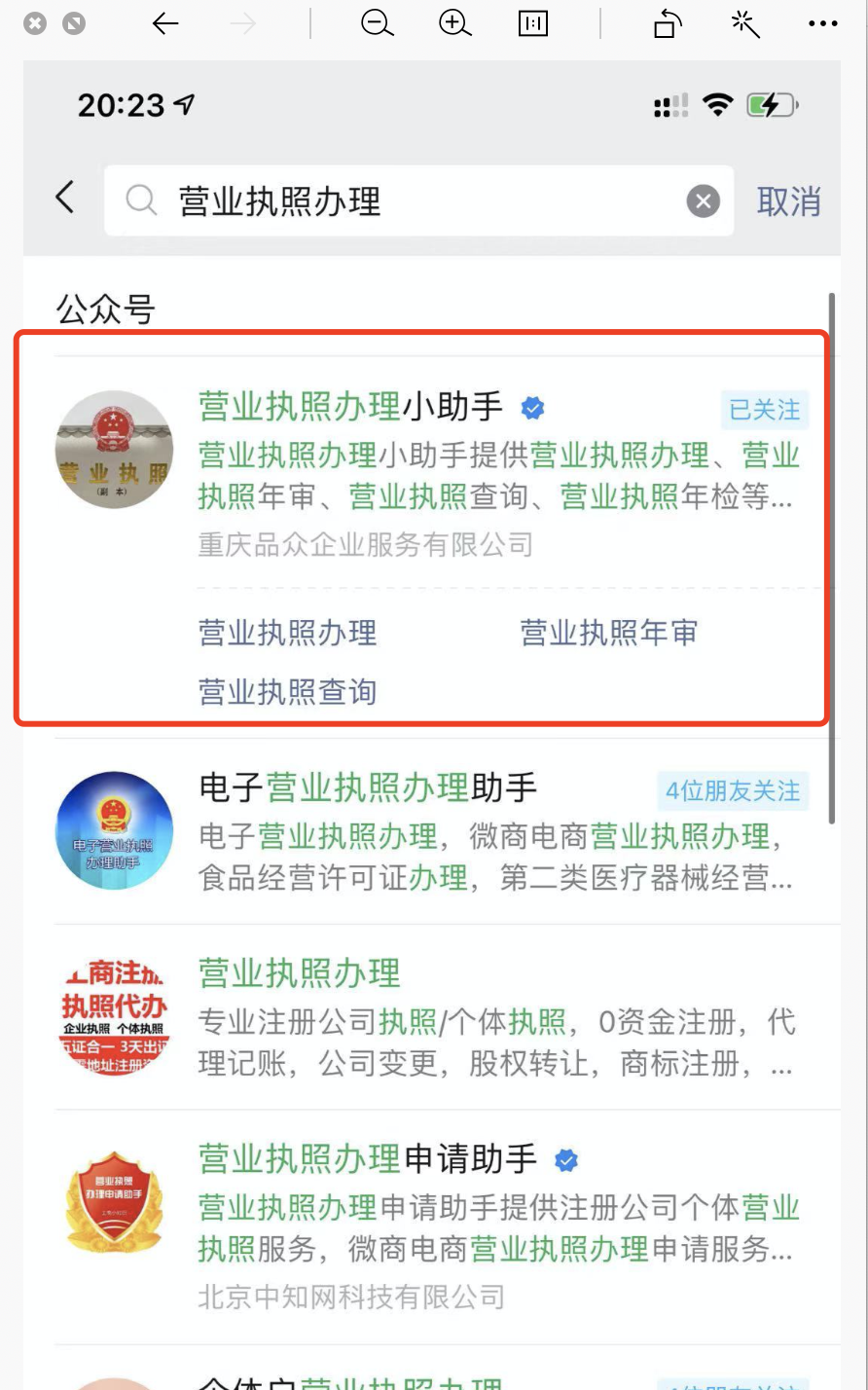Open the three-dot more options menu
This screenshot has height=1390, width=868.
point(823,23)
